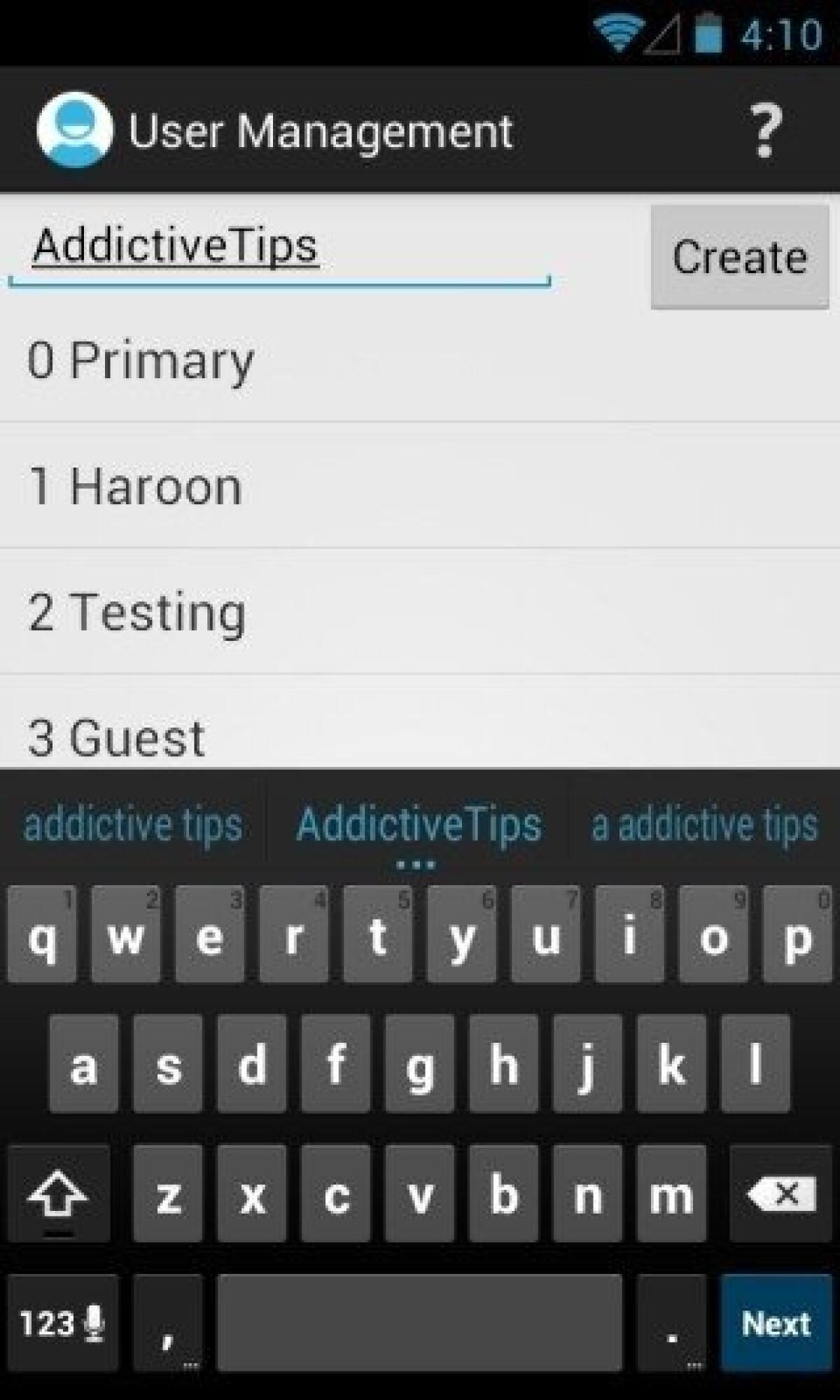This screenshot has width=840, height=1400.
Task: Focus the user name text field
Action: 280,249
